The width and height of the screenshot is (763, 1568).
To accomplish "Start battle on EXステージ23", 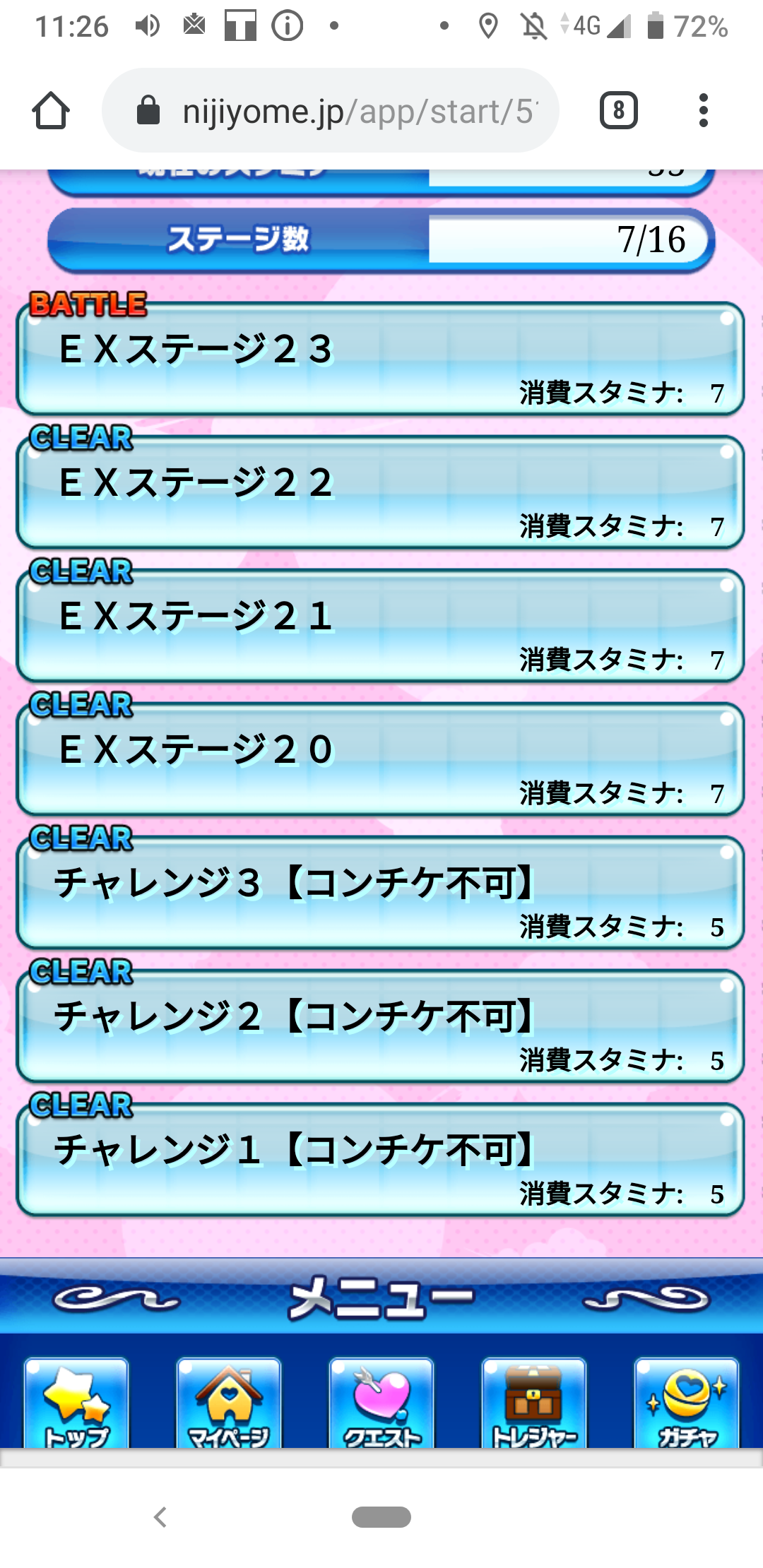I will click(380, 359).
